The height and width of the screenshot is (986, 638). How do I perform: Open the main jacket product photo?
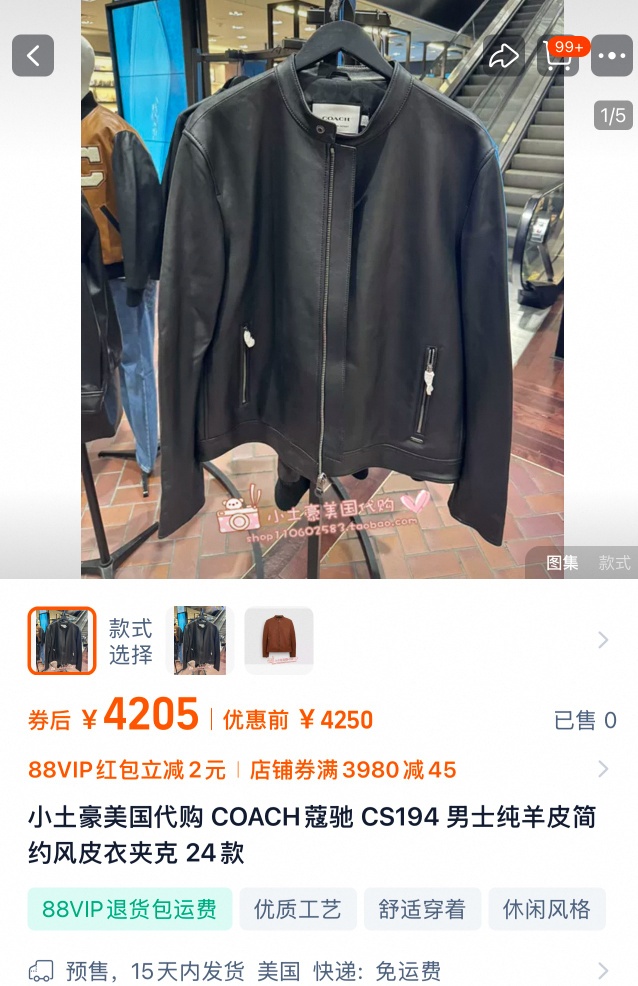pyautogui.click(x=322, y=290)
